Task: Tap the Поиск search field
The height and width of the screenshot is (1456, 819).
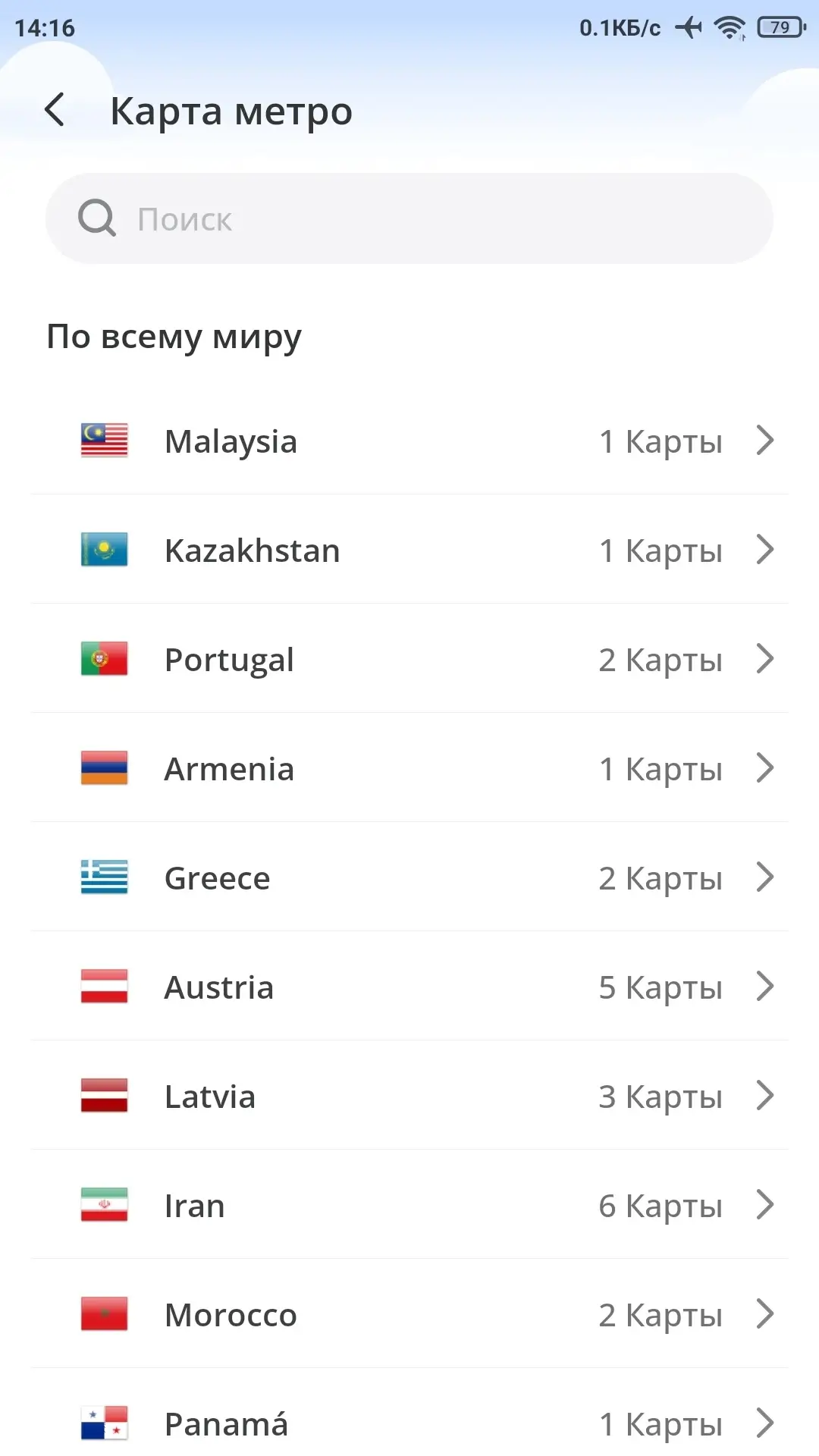Action: click(409, 219)
